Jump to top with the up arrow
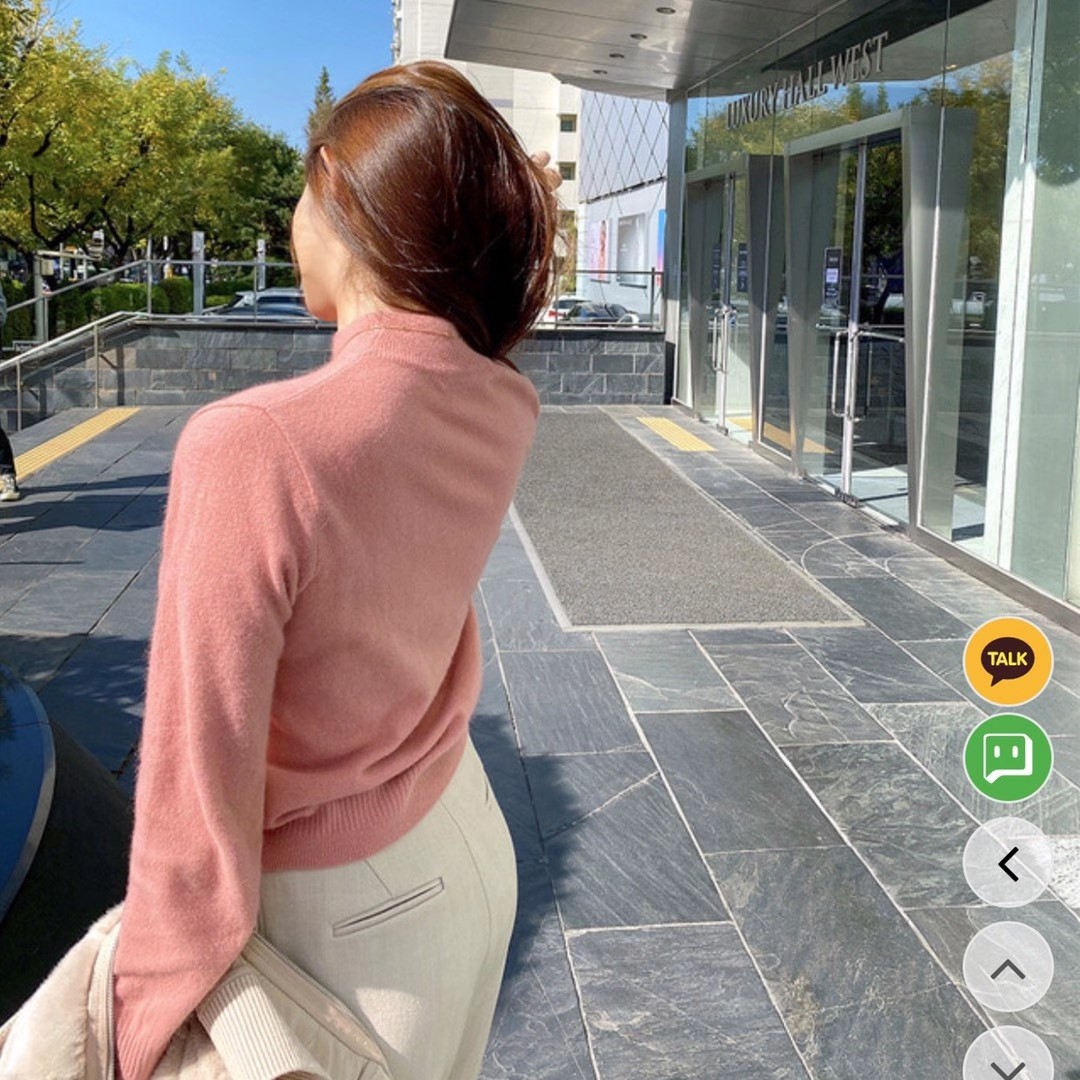The image size is (1080, 1080). click(1007, 967)
